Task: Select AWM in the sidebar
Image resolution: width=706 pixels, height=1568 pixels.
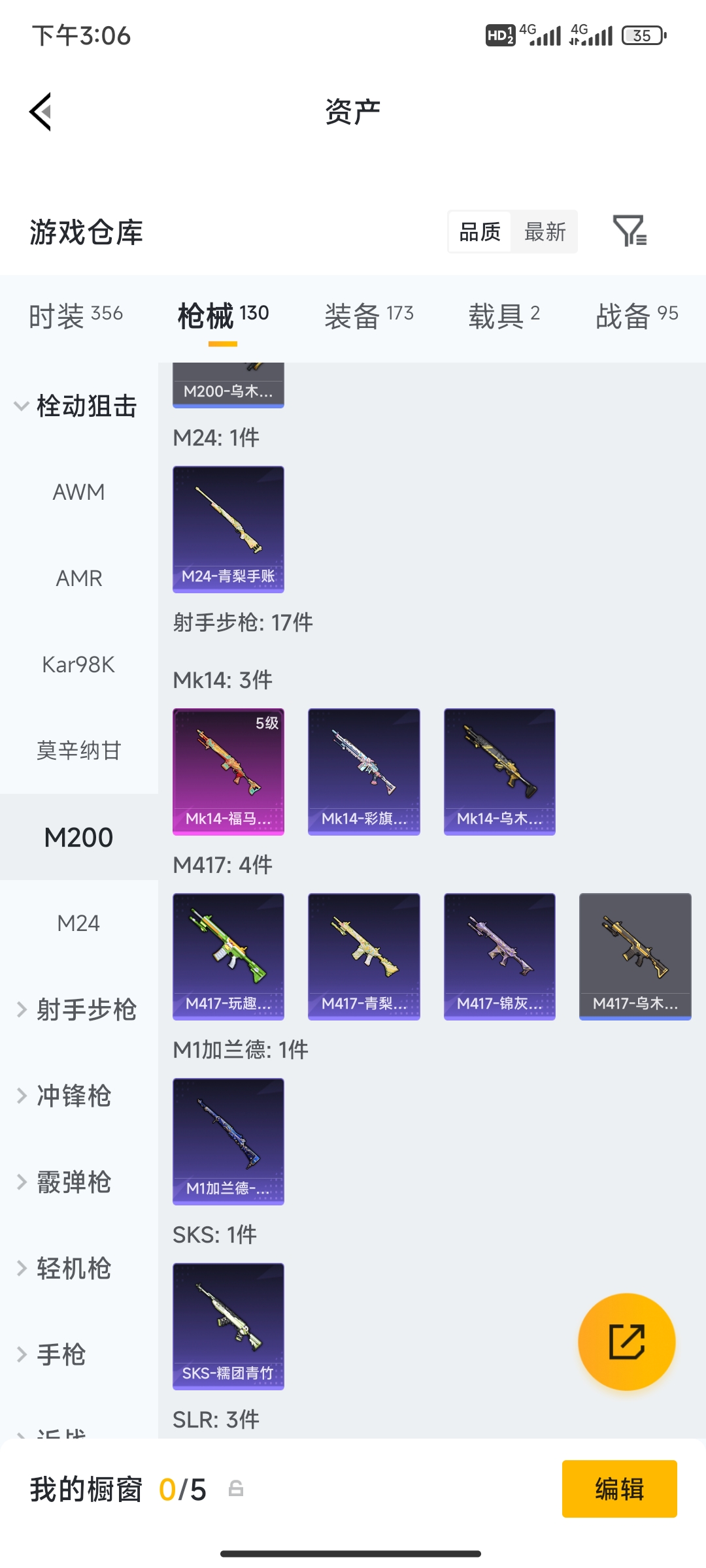Action: pos(78,492)
